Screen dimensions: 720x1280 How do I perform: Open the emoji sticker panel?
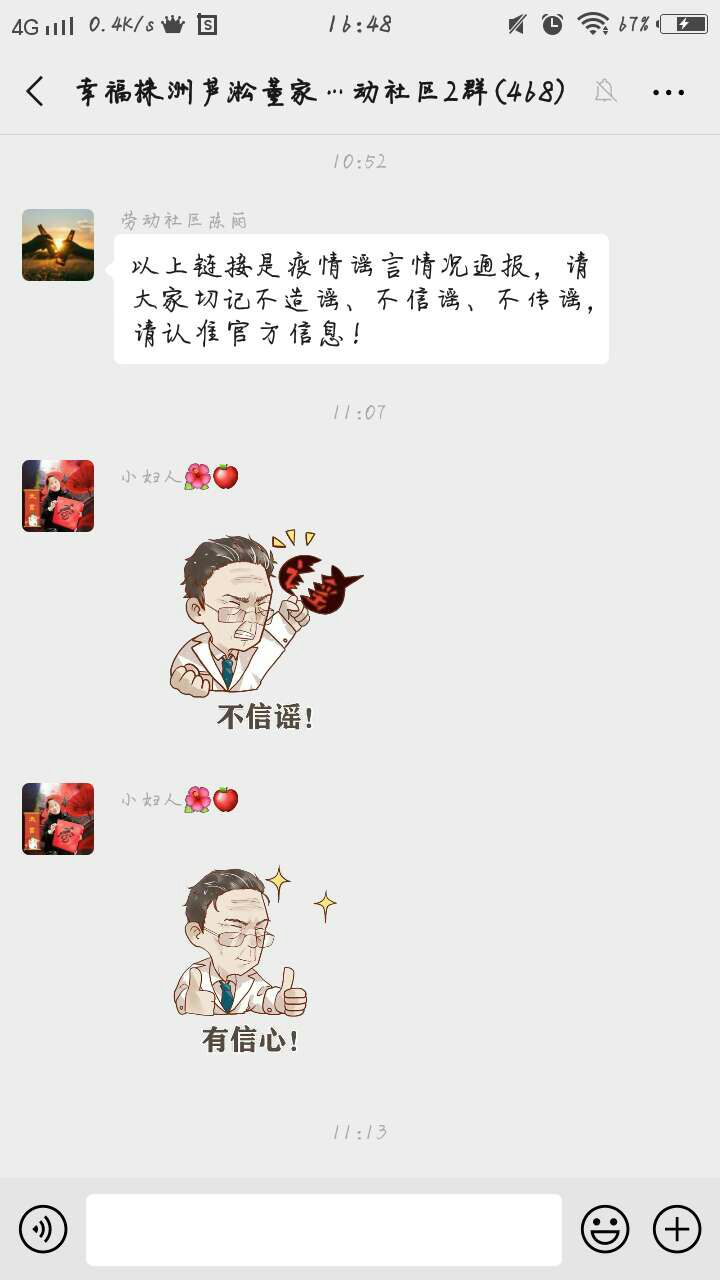tap(605, 1229)
